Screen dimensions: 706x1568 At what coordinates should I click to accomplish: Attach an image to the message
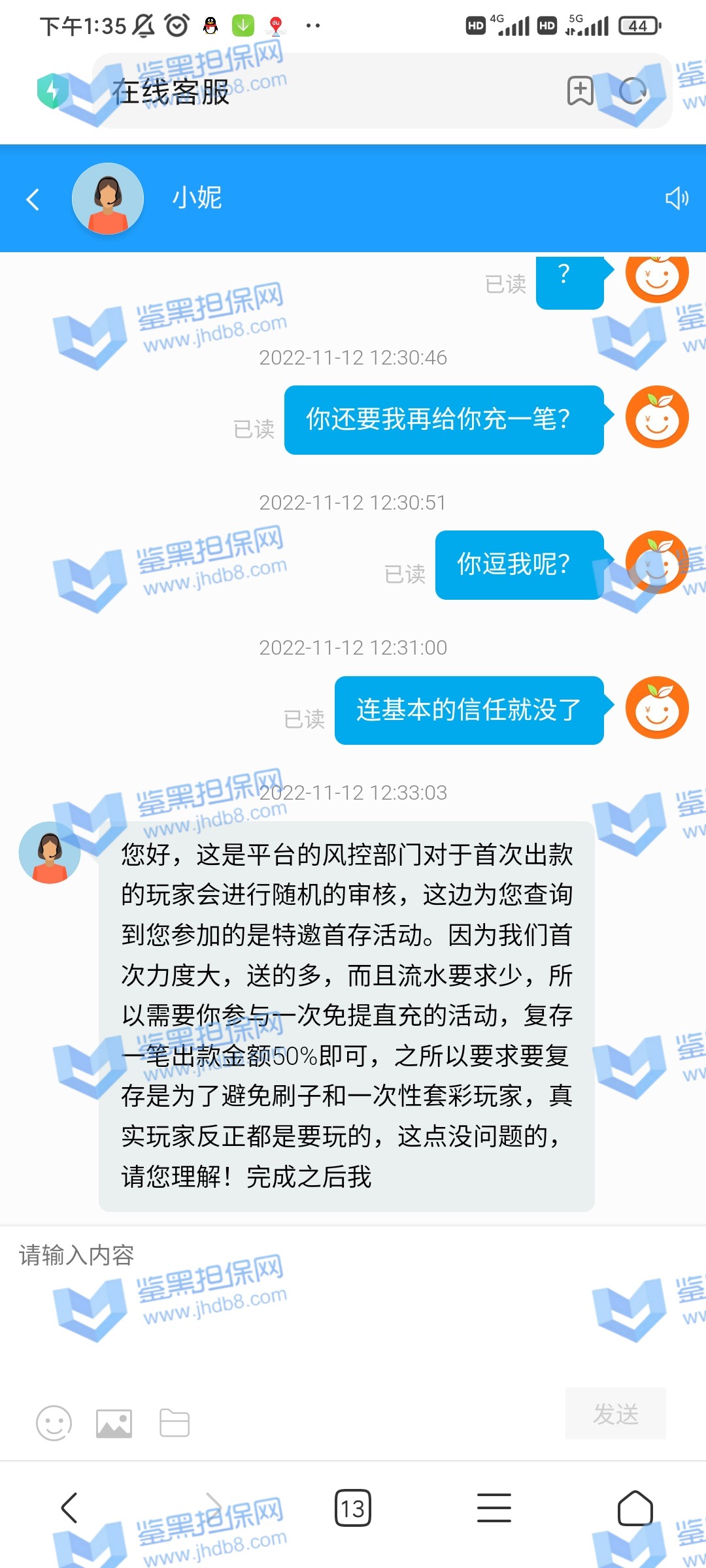114,1423
